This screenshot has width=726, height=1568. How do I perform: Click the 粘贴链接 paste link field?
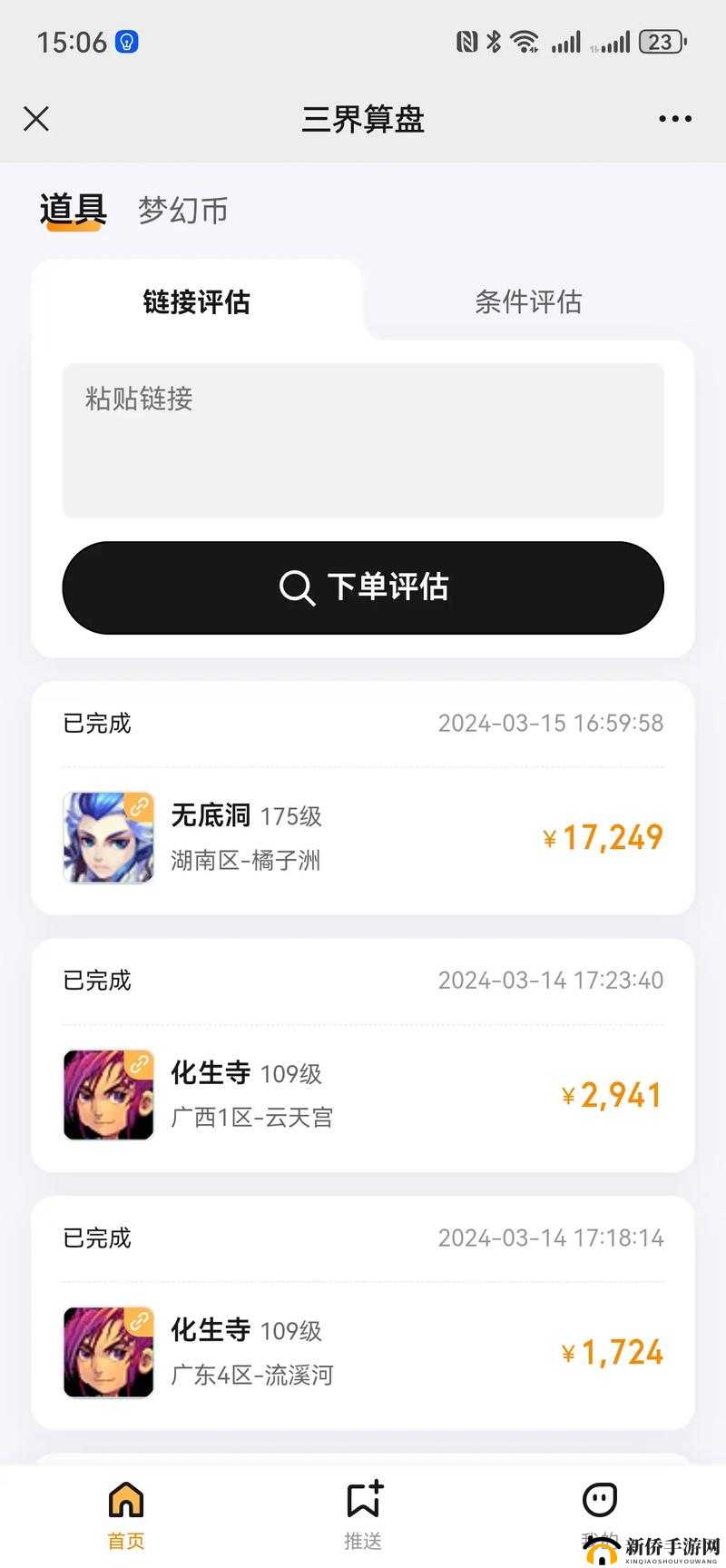click(363, 440)
